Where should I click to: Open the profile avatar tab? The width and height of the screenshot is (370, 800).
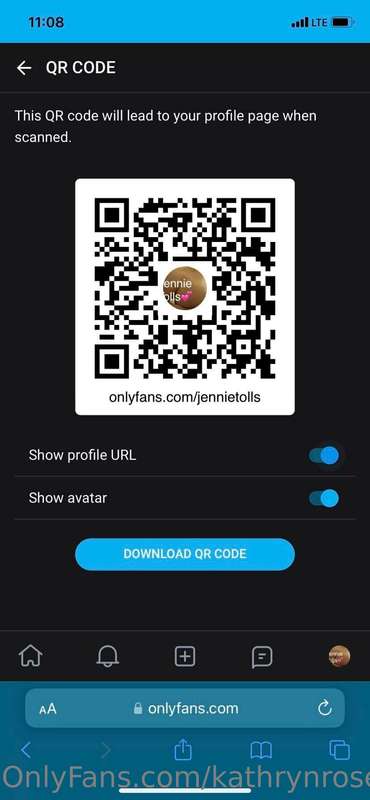(339, 656)
